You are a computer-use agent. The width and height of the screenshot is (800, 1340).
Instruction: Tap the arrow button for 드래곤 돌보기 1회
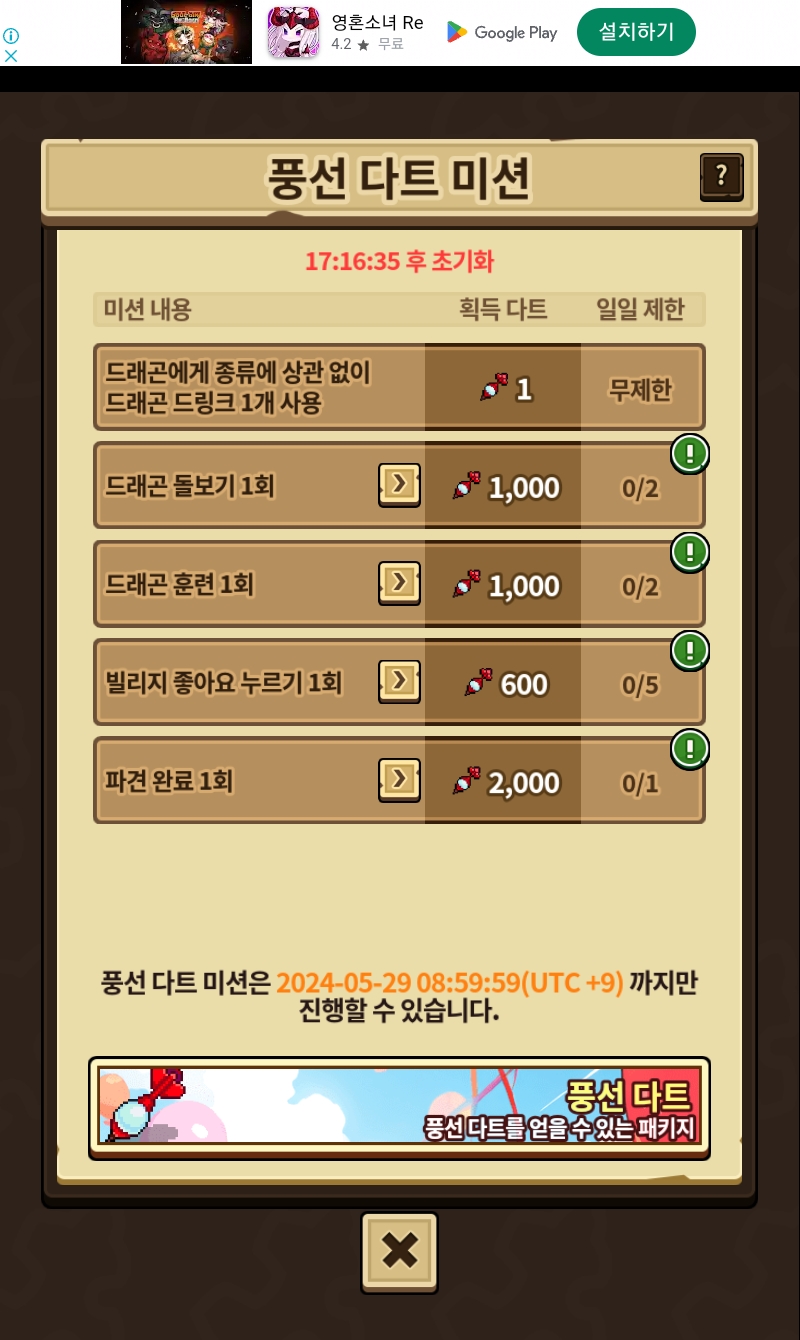(x=399, y=485)
